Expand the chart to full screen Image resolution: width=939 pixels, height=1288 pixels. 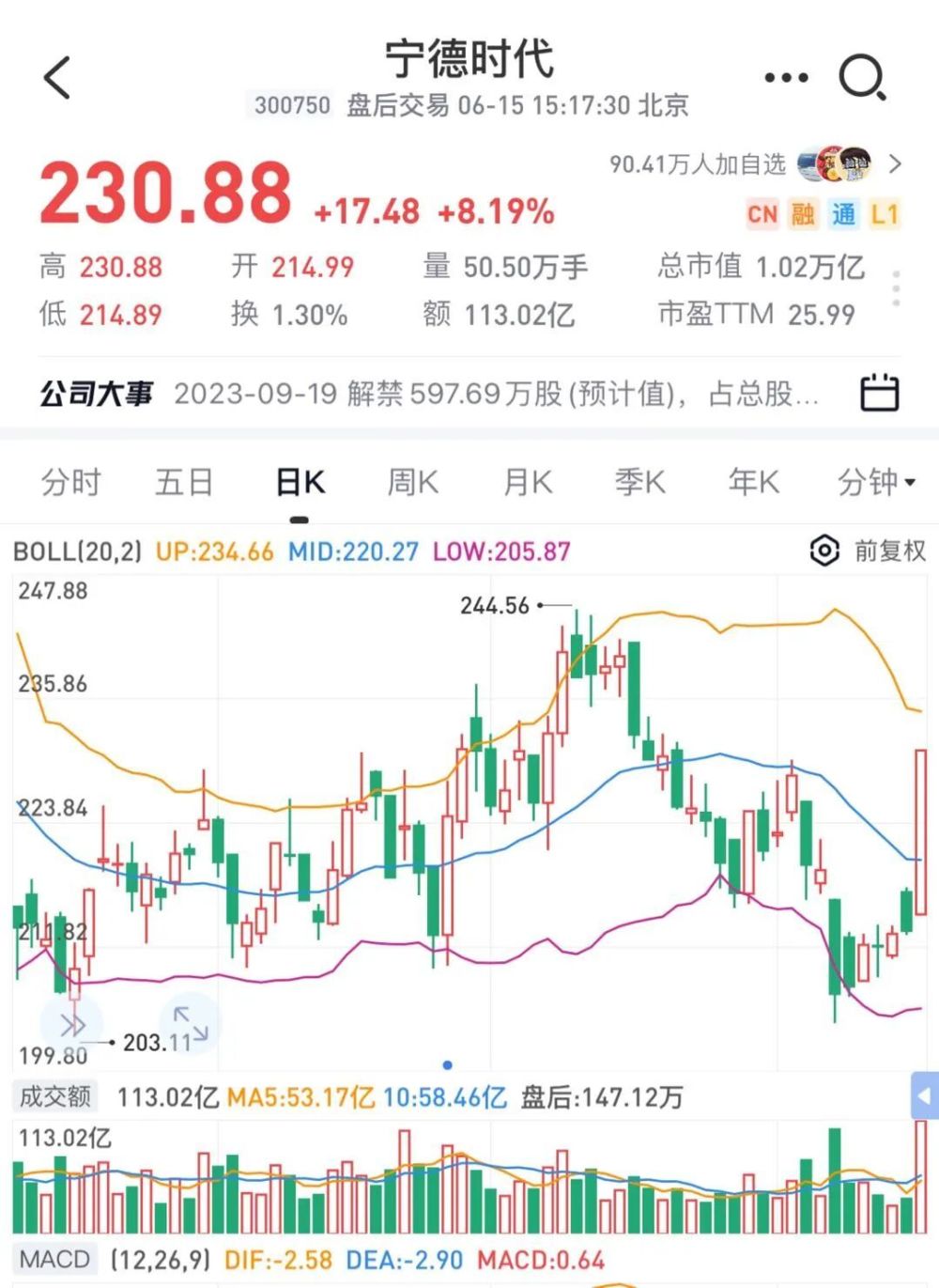191,1022
